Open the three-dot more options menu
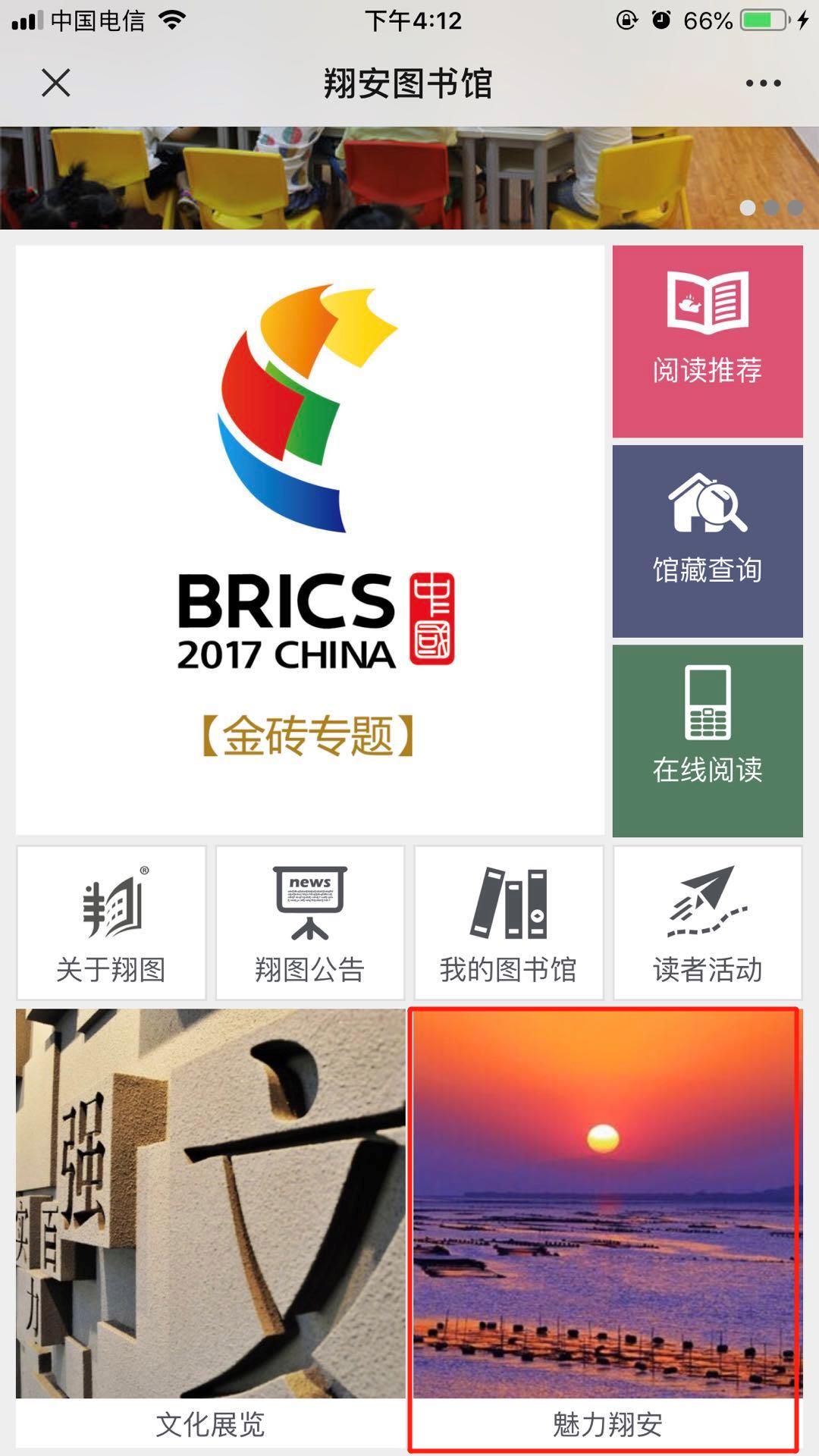The height and width of the screenshot is (1456, 819). click(763, 83)
